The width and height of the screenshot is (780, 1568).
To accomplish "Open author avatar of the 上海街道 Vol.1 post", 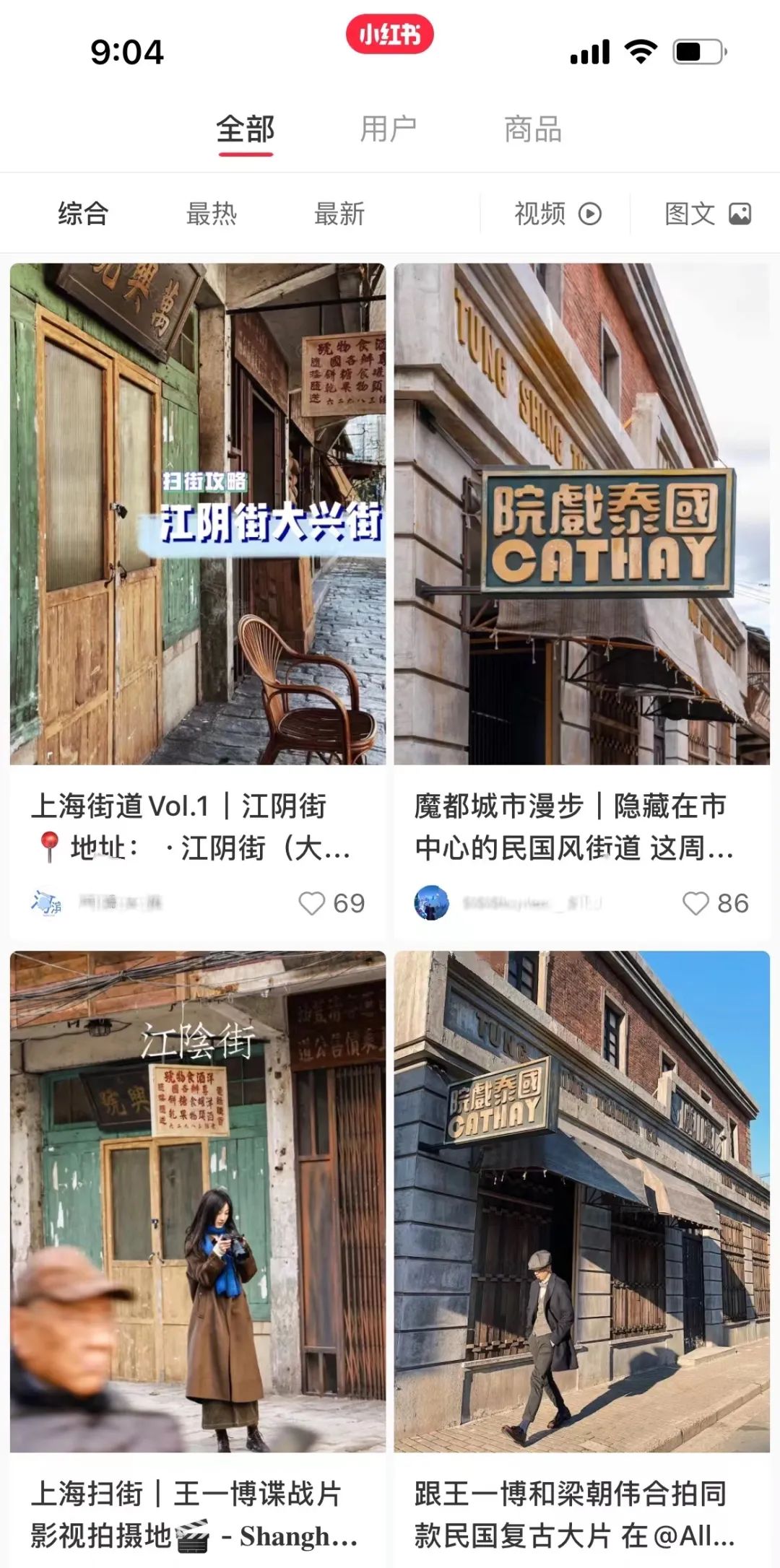I will coord(47,903).
